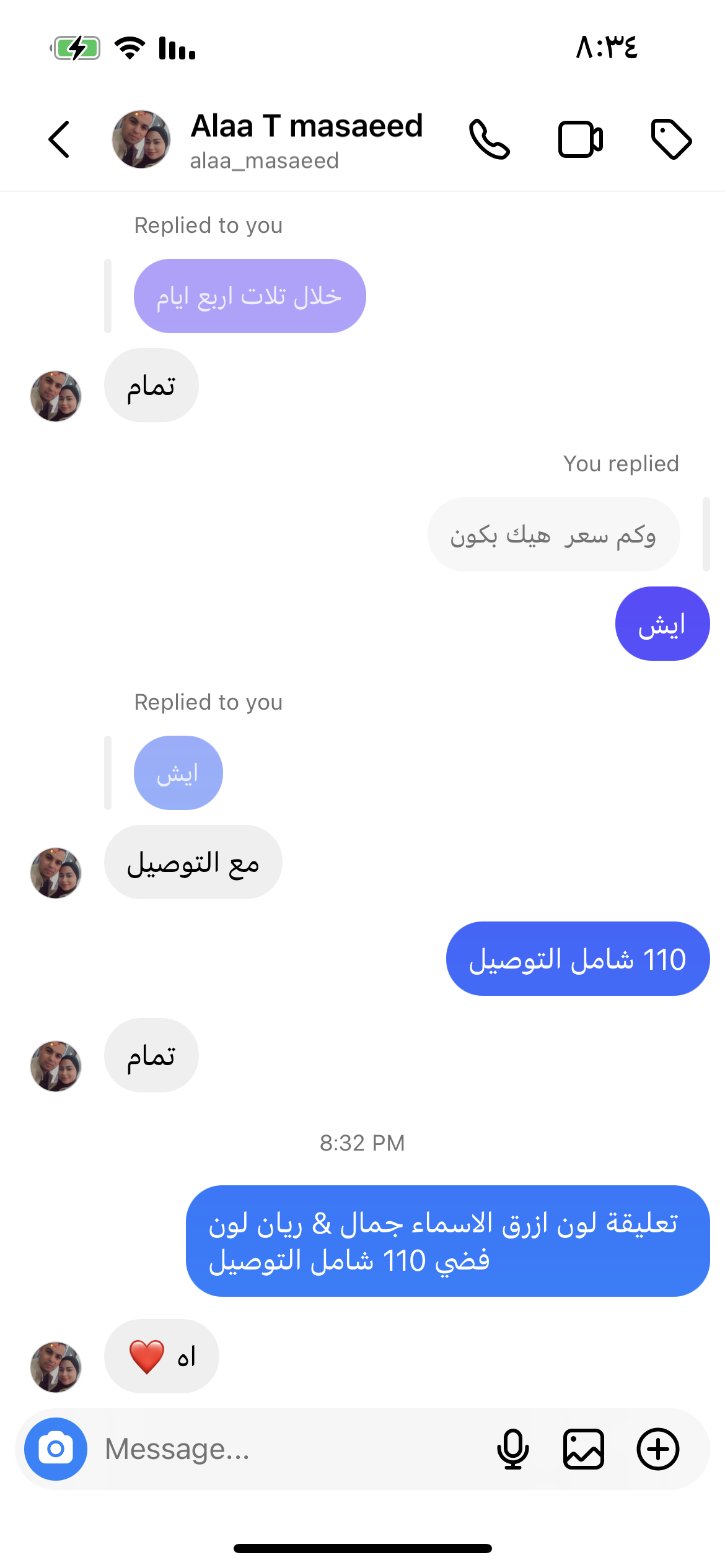The width and height of the screenshot is (725, 1568).
Task: Open Alaa T masaeed's profile from the header
Action: [x=306, y=139]
